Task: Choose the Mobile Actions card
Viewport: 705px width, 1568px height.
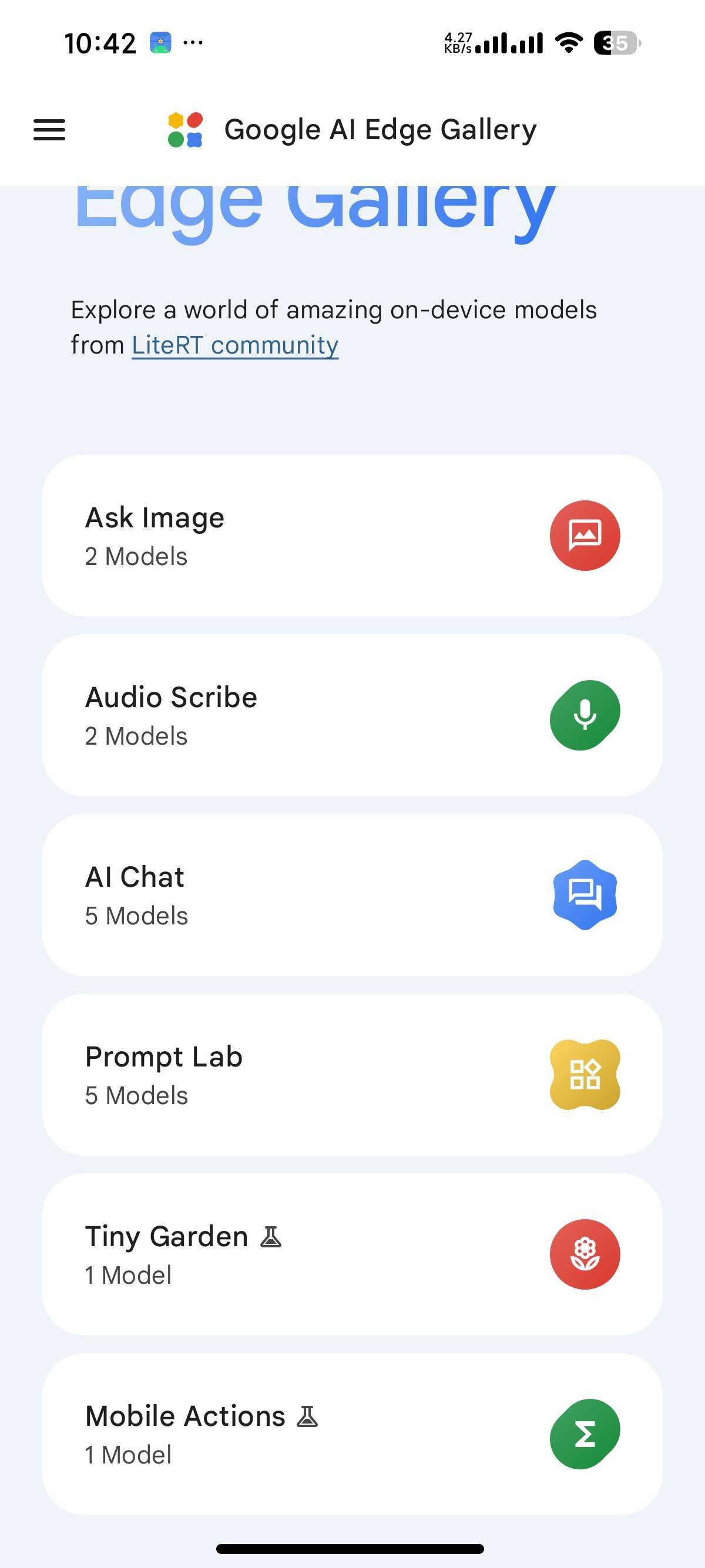Action: tap(352, 1434)
